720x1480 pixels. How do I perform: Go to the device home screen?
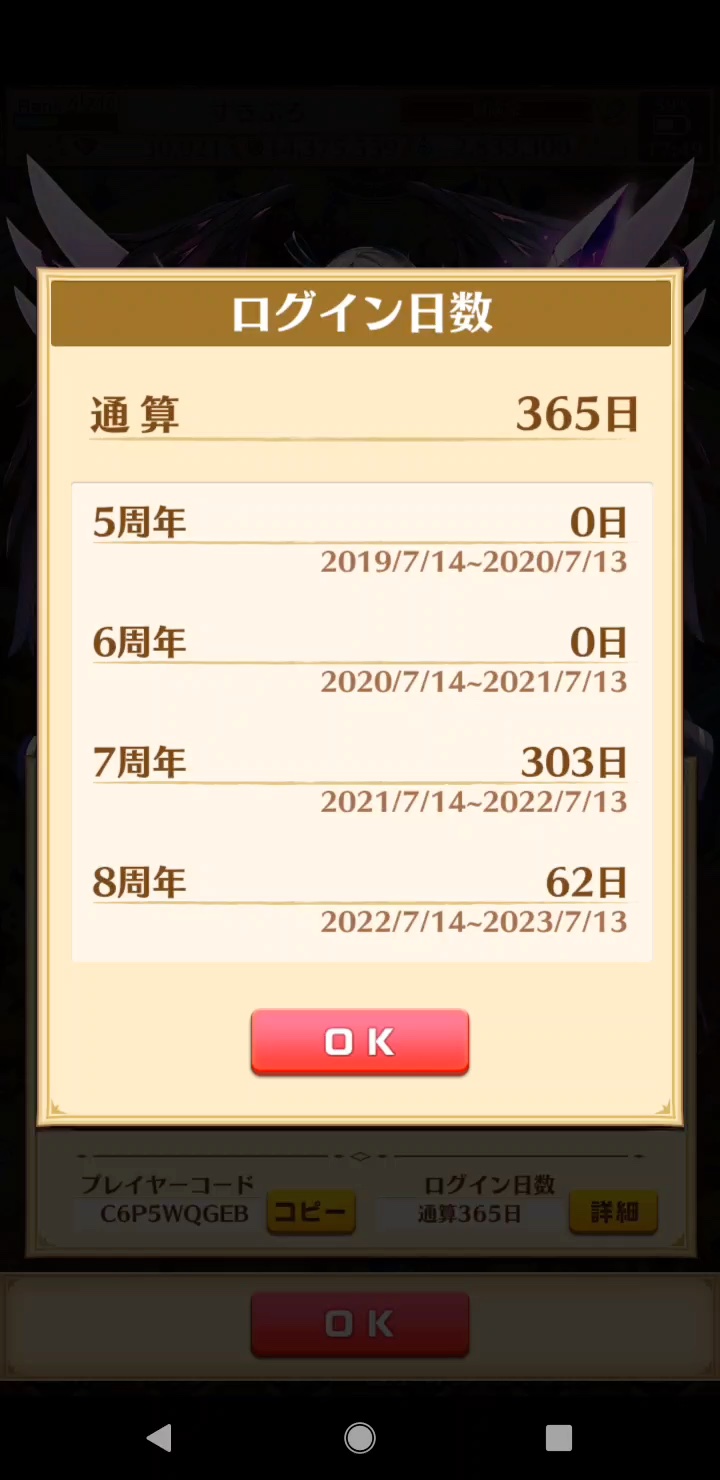(360, 1438)
